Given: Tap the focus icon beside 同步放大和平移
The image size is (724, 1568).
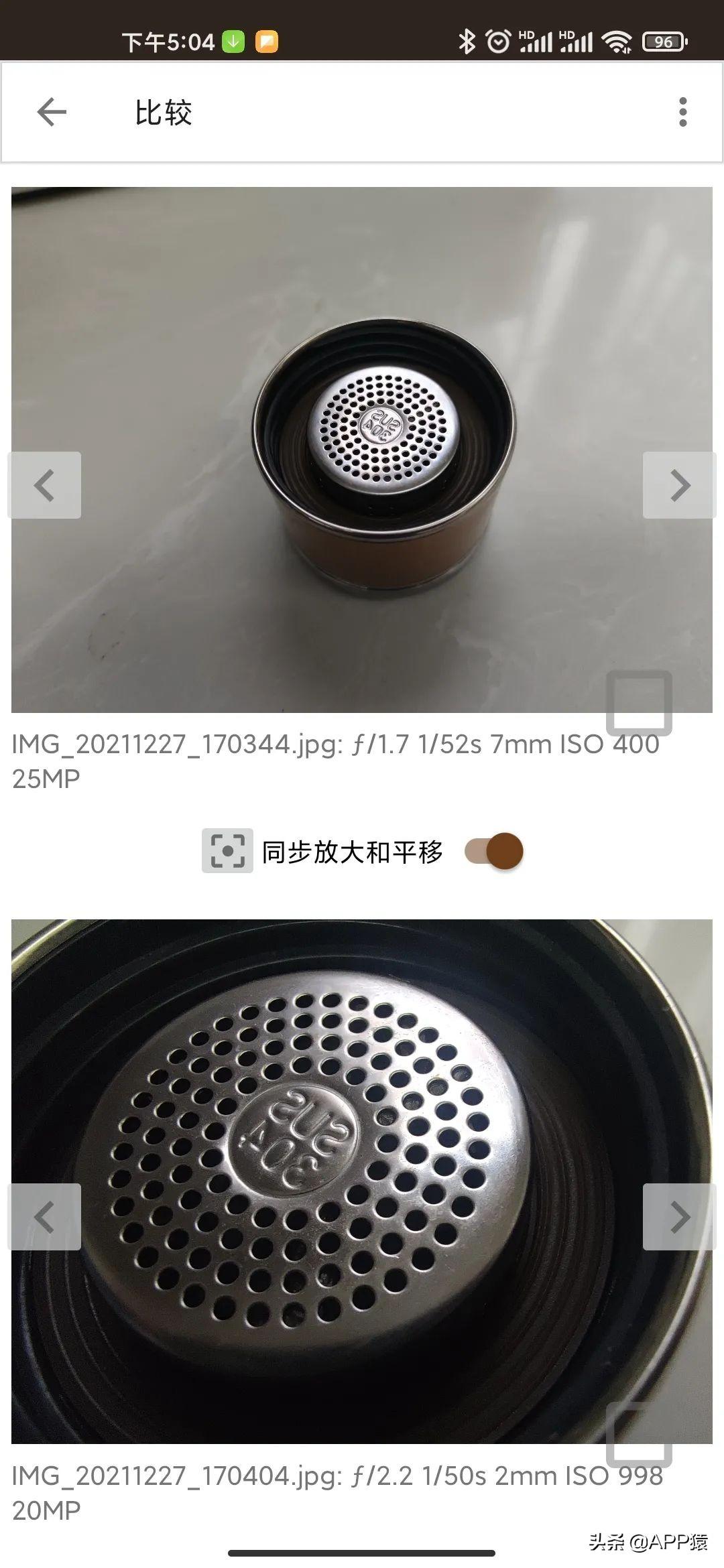Looking at the screenshot, I should coord(227,851).
